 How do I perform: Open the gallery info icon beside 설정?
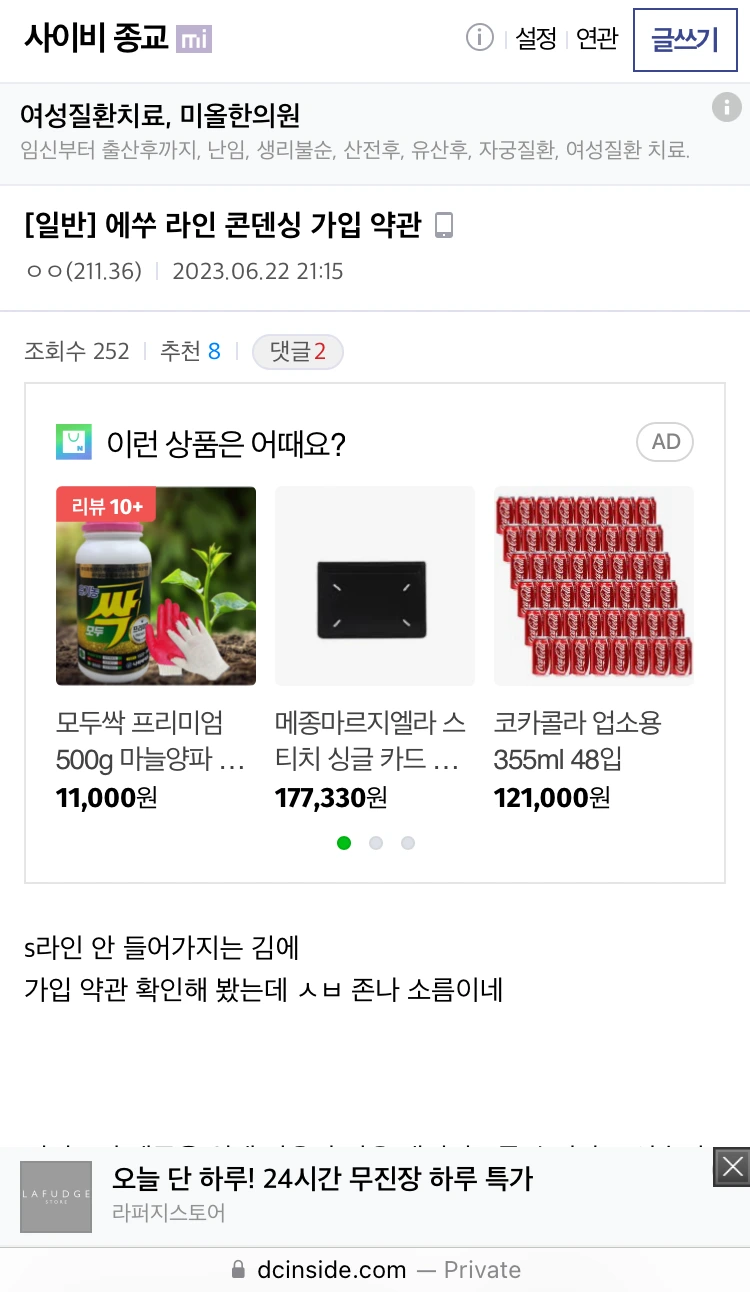coord(479,38)
